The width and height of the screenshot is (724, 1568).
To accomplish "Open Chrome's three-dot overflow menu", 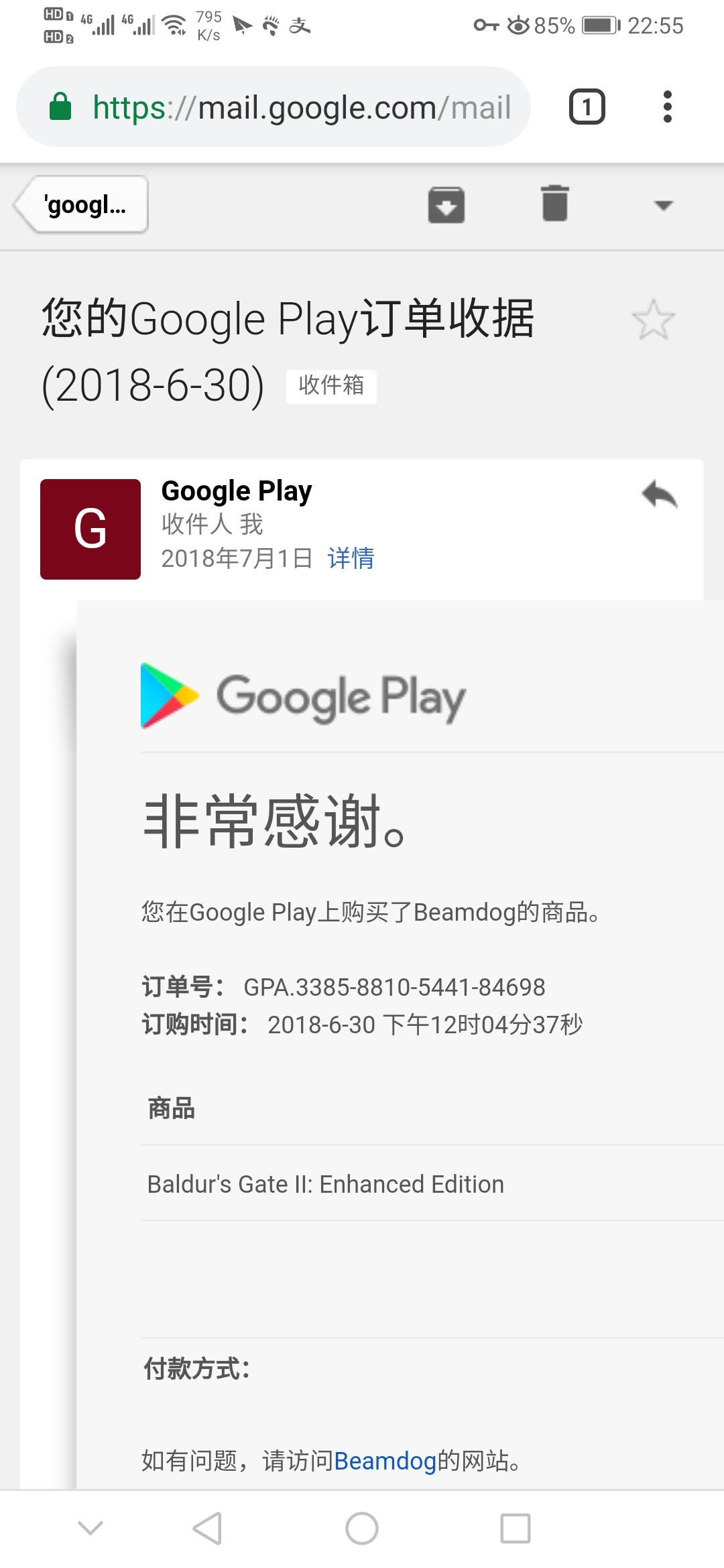I will 667,106.
